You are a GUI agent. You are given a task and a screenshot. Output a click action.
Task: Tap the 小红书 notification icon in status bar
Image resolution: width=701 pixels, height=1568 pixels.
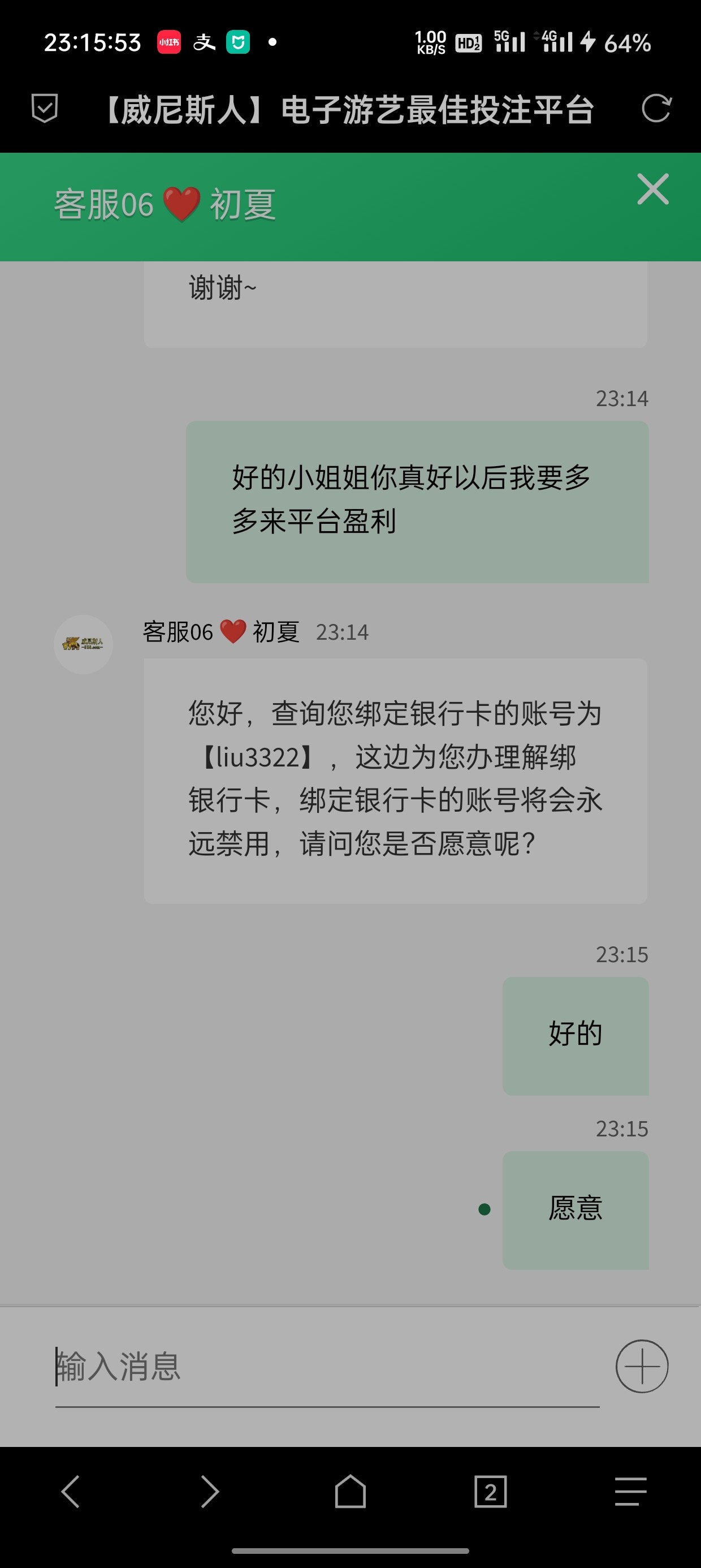[169, 41]
